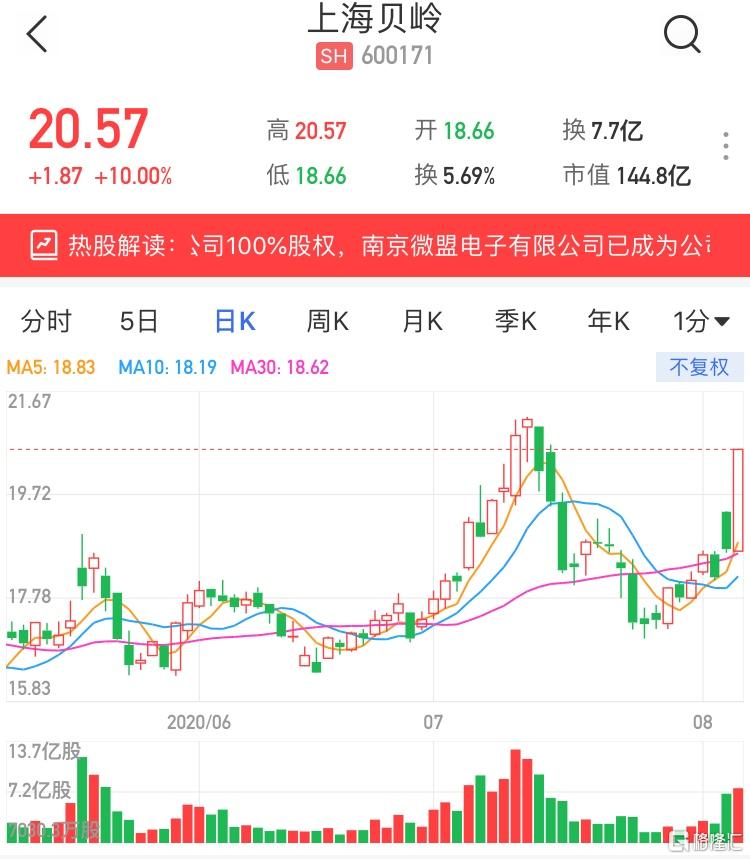Open the stock search

(x=682, y=35)
